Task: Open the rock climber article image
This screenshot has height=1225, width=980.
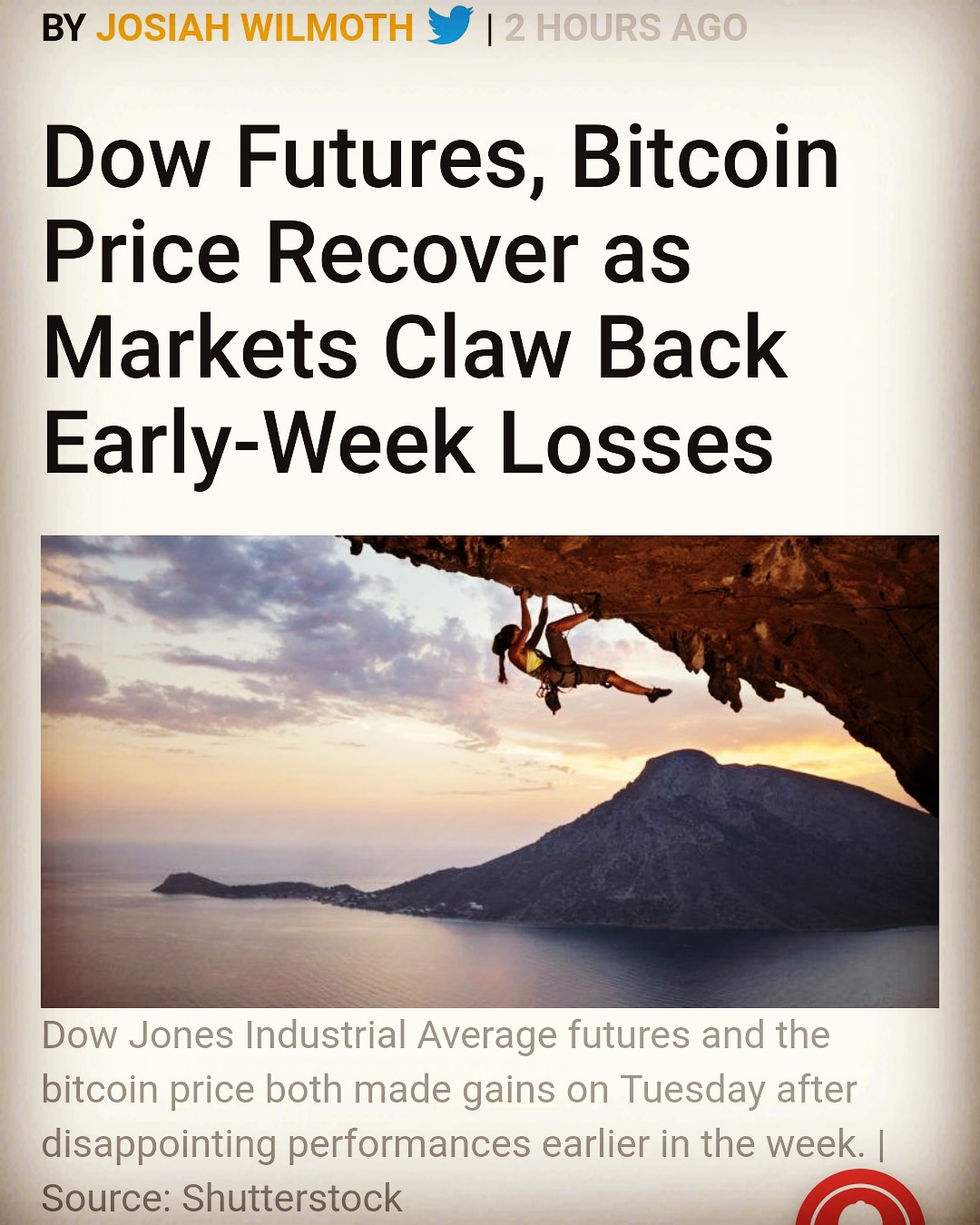Action: tap(490, 771)
